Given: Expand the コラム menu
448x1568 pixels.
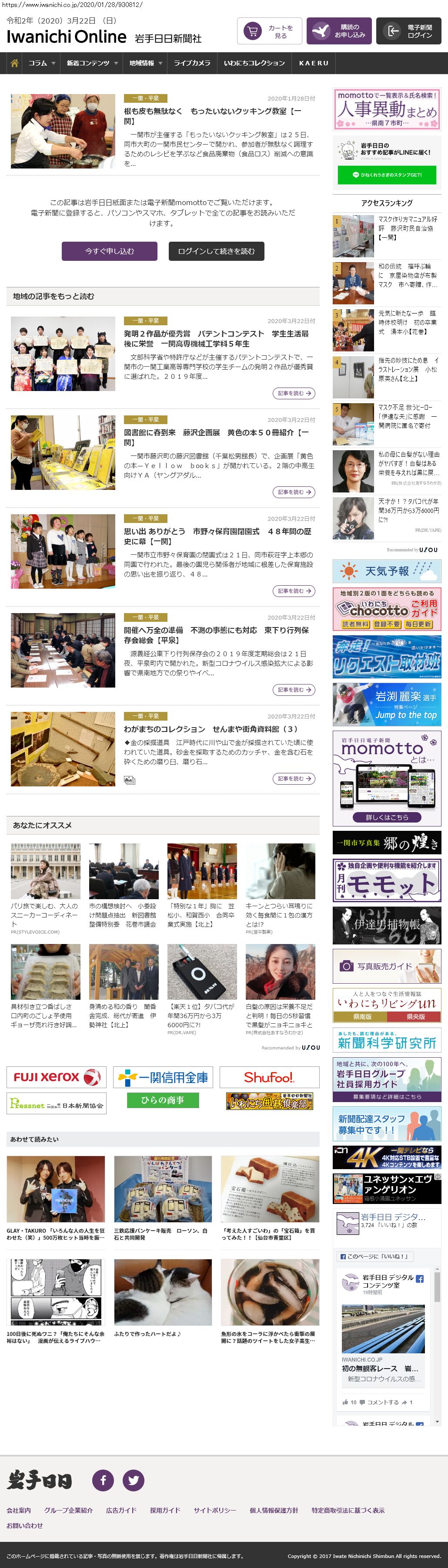Looking at the screenshot, I should tap(41, 63).
